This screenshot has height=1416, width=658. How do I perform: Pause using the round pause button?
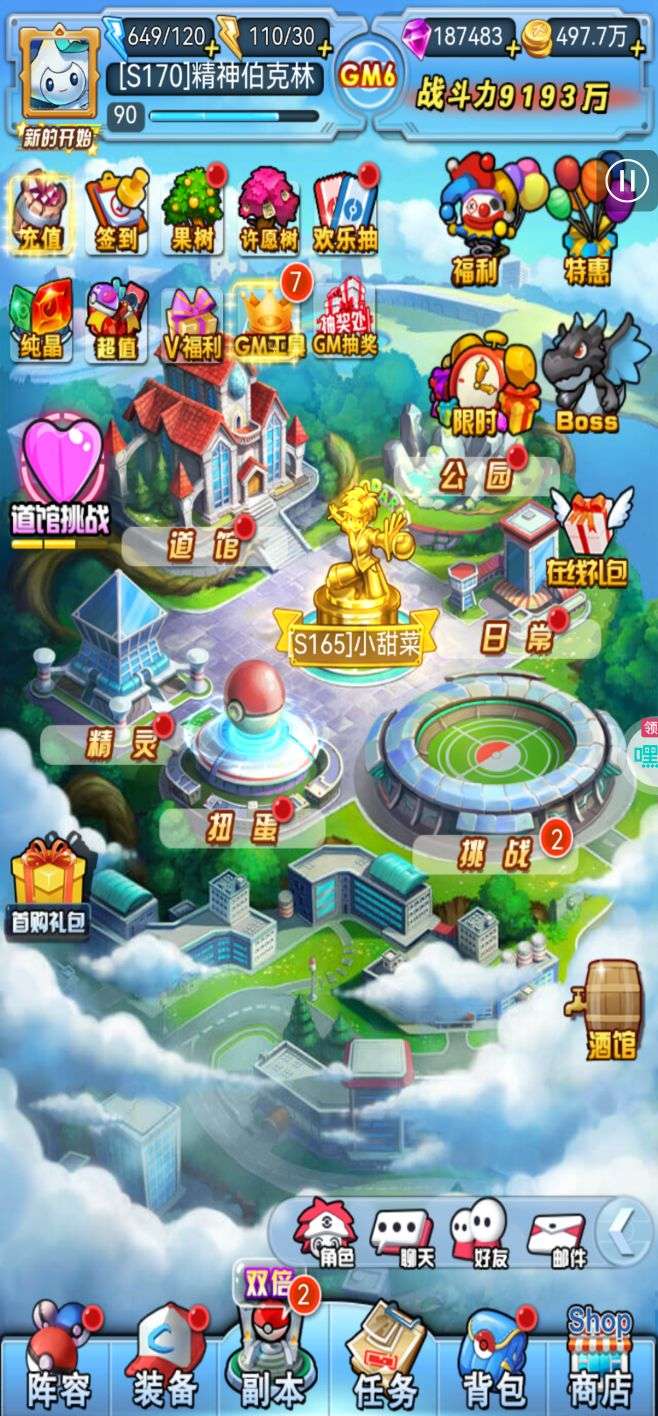627,180
